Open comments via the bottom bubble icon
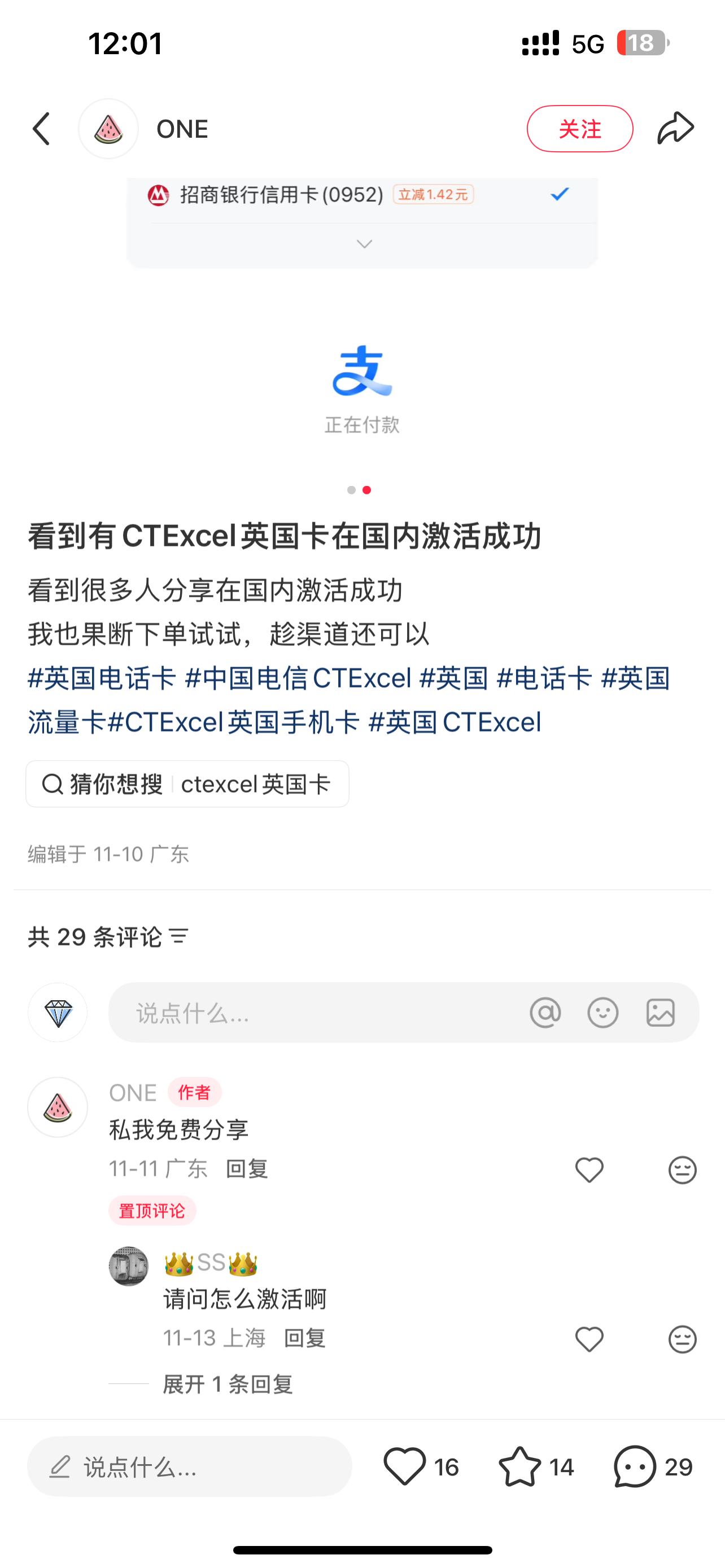Screen dimensions: 725x1568 [635, 1466]
